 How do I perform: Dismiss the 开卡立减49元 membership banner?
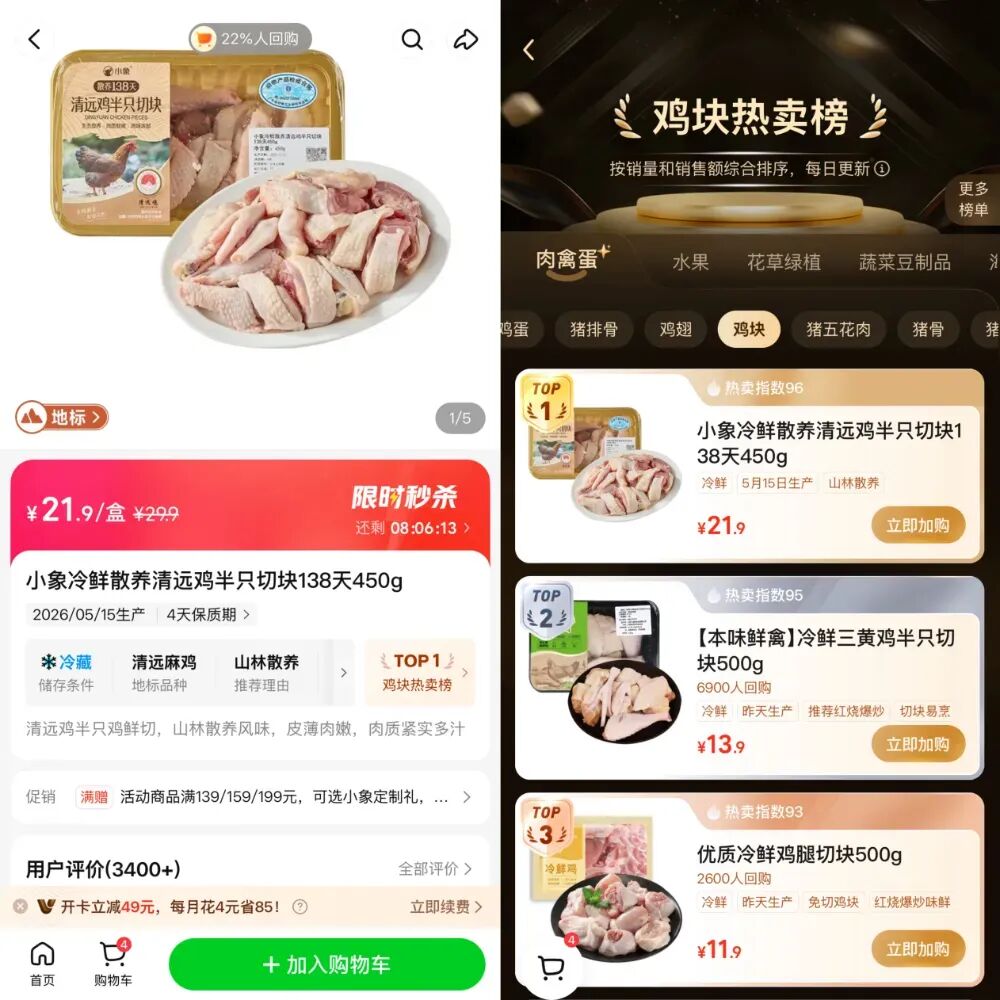20,906
